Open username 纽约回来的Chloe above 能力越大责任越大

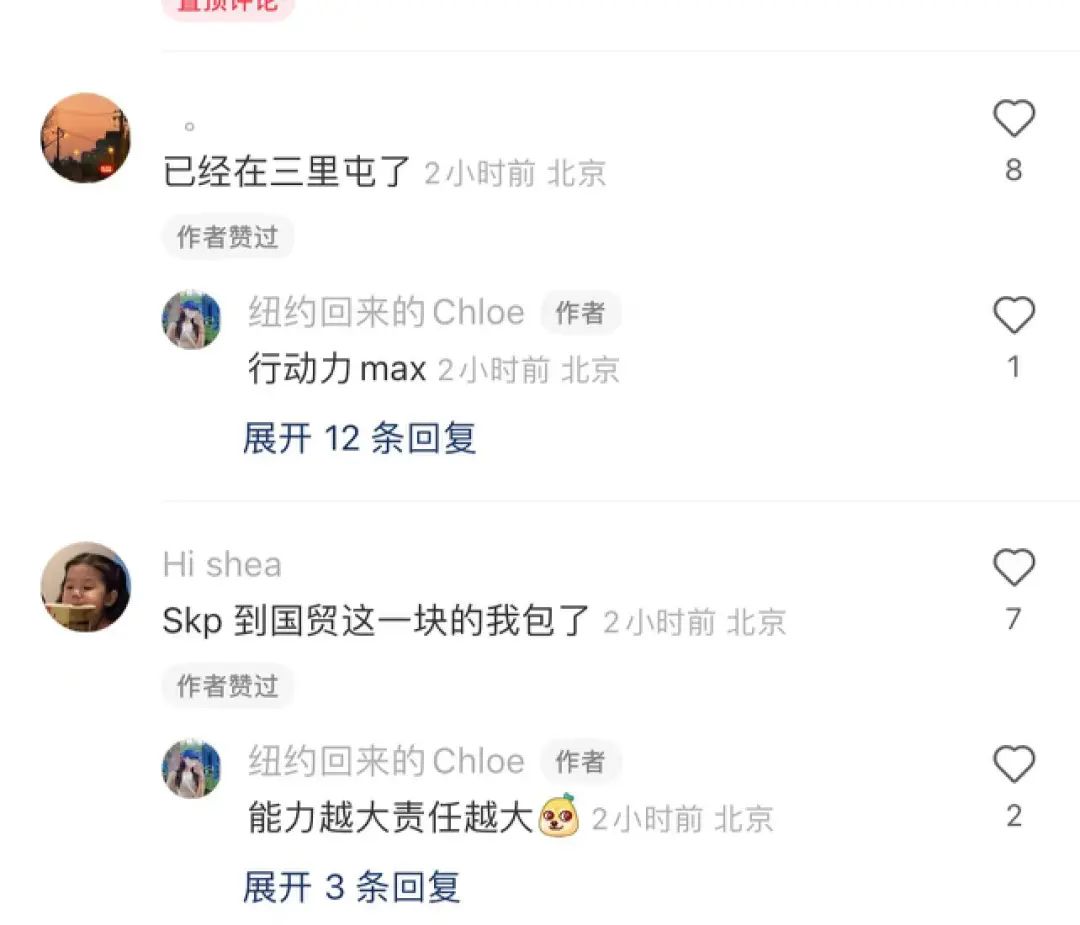pos(386,761)
